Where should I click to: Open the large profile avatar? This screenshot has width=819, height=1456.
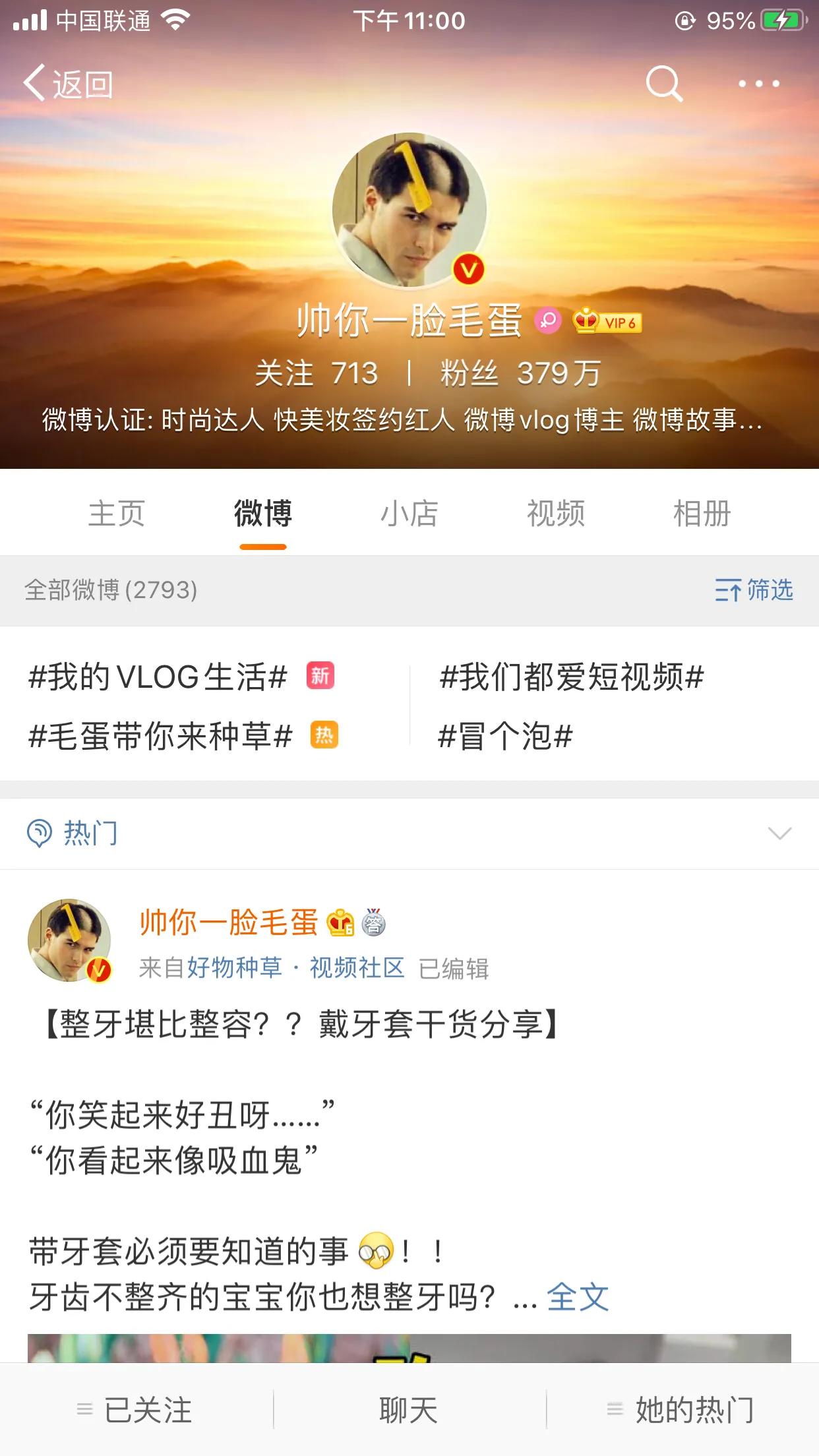(409, 211)
